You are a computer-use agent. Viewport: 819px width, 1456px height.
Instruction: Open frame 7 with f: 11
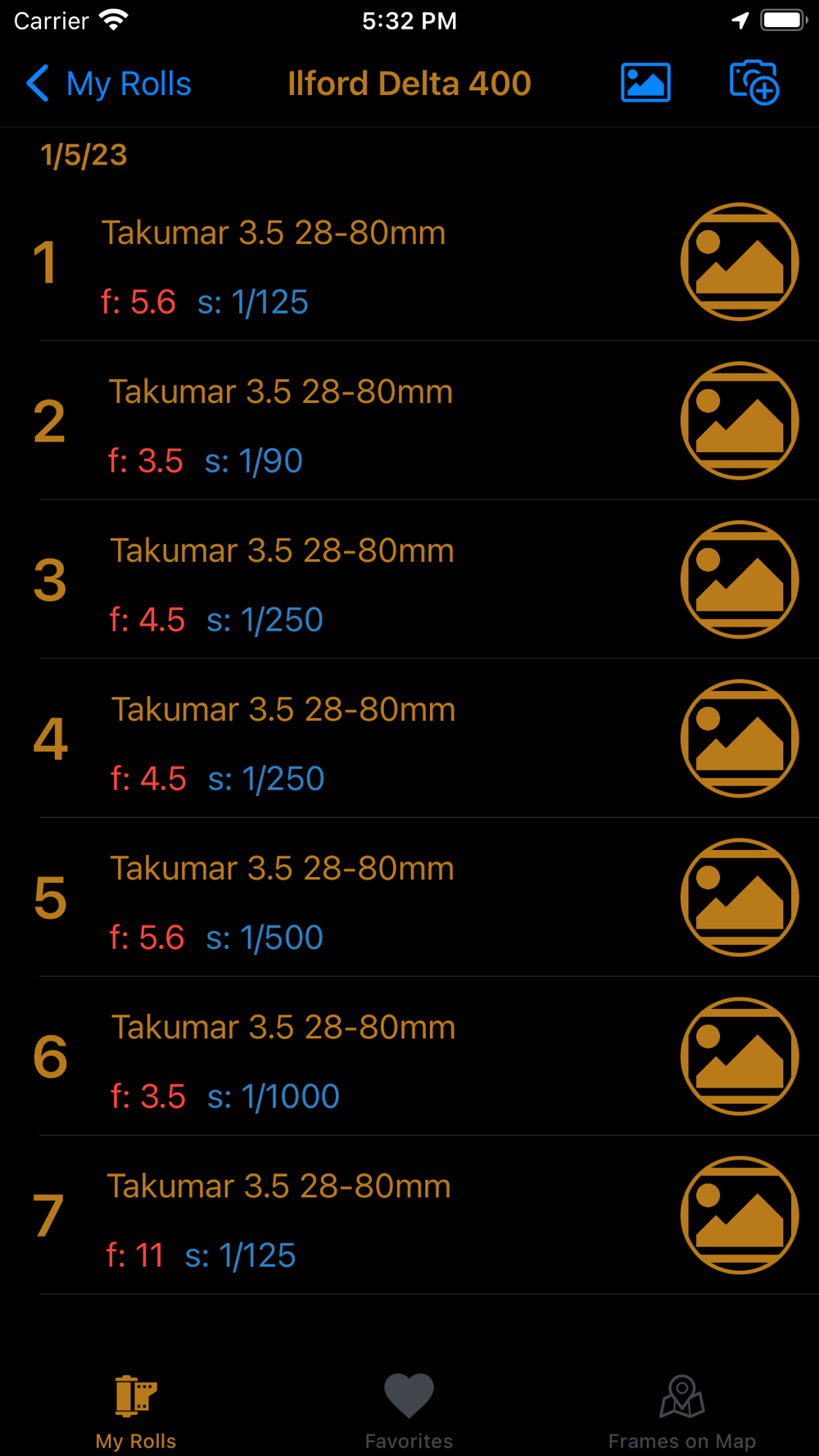coord(409,1215)
